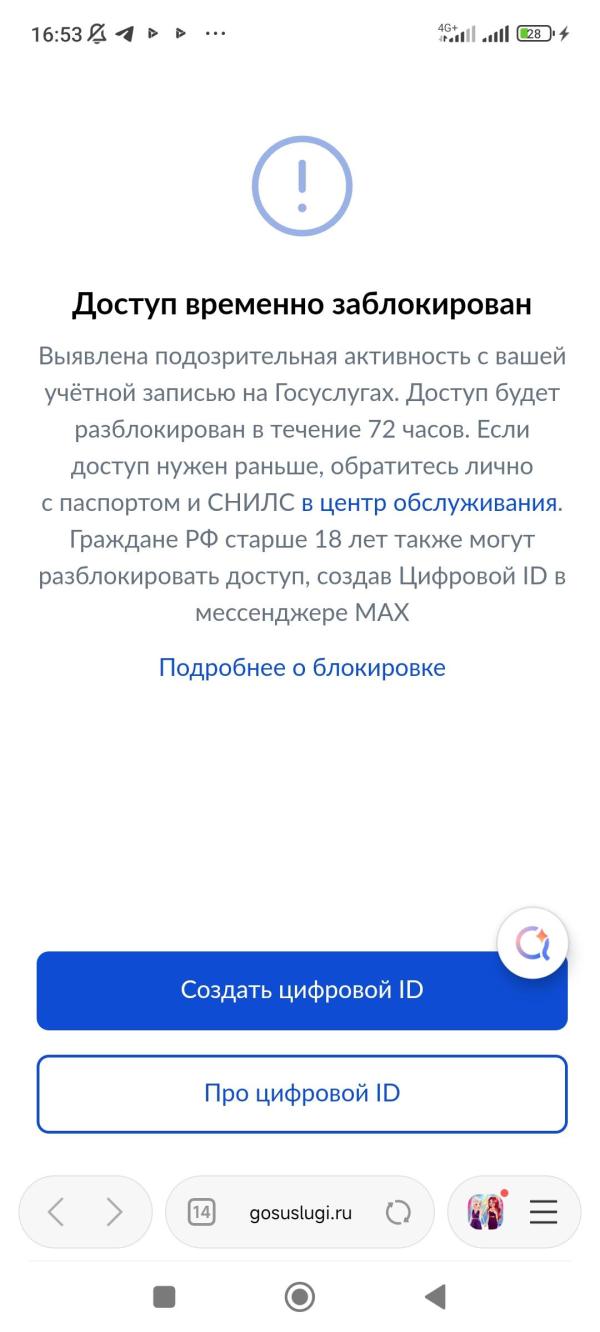Open Про цифровой ID info
600x1332 pixels.
(302, 1093)
